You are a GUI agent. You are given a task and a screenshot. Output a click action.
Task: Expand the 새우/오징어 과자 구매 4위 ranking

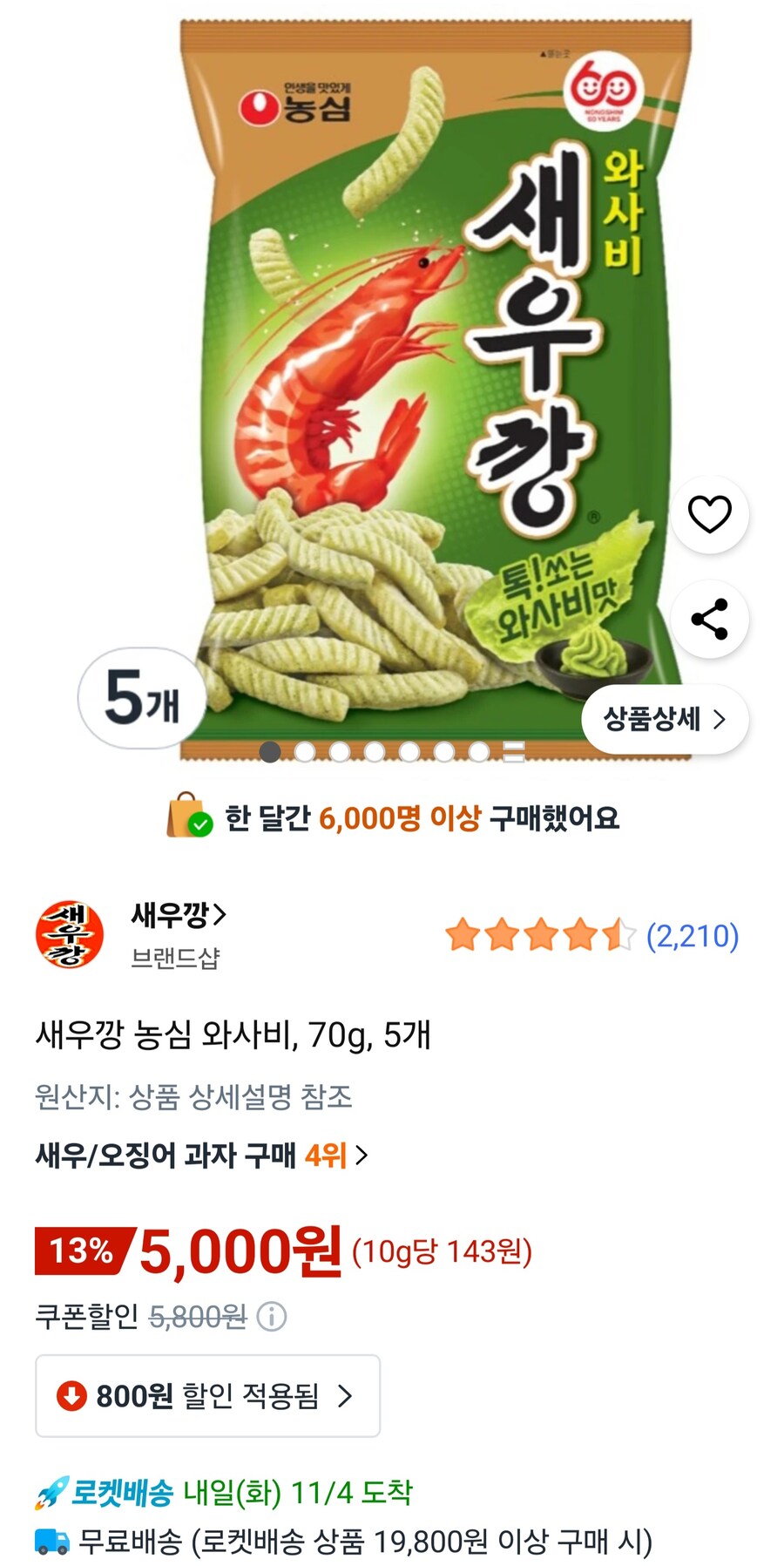tap(201, 1156)
